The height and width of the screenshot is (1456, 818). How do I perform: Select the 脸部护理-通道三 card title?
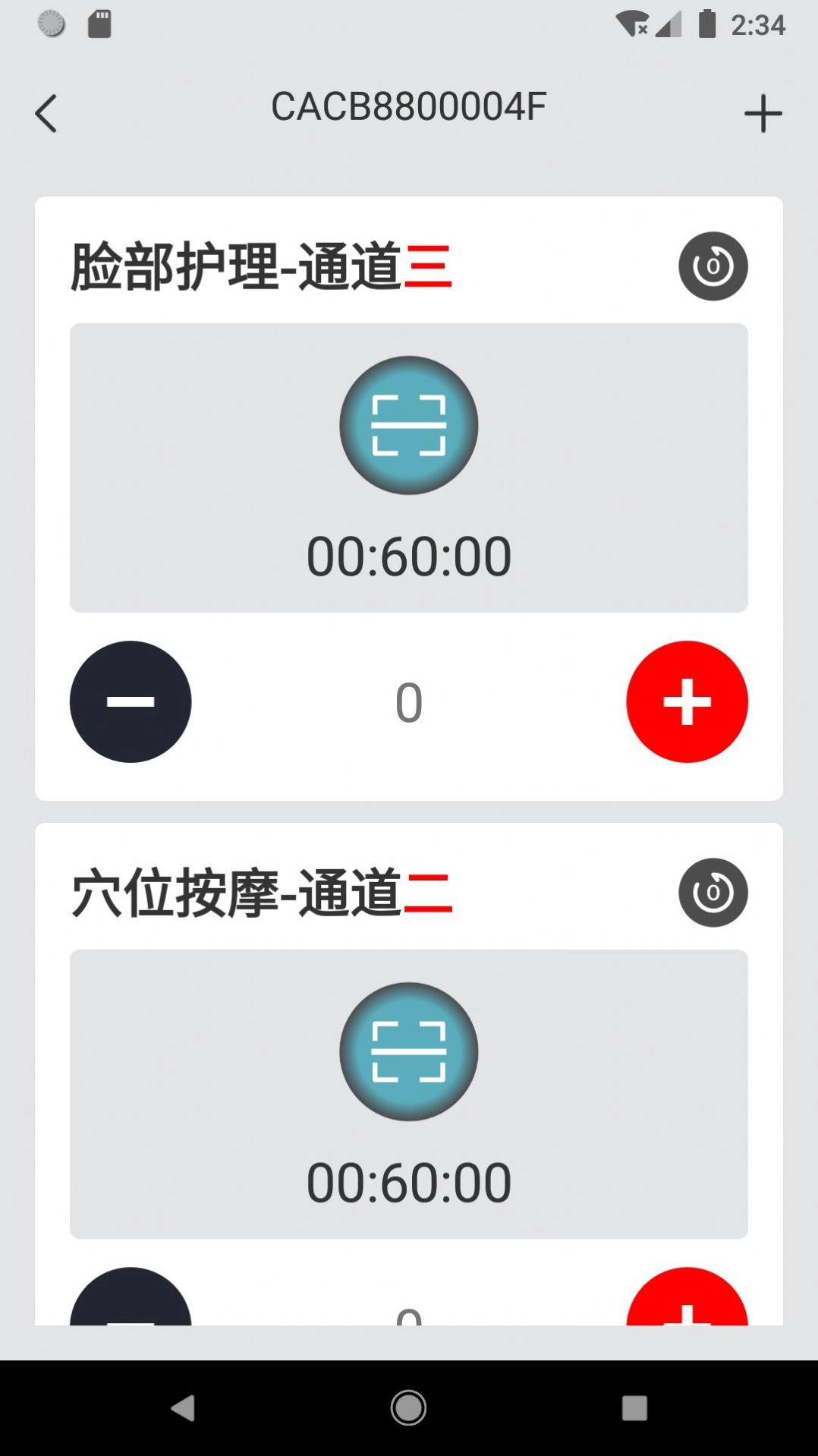point(260,266)
